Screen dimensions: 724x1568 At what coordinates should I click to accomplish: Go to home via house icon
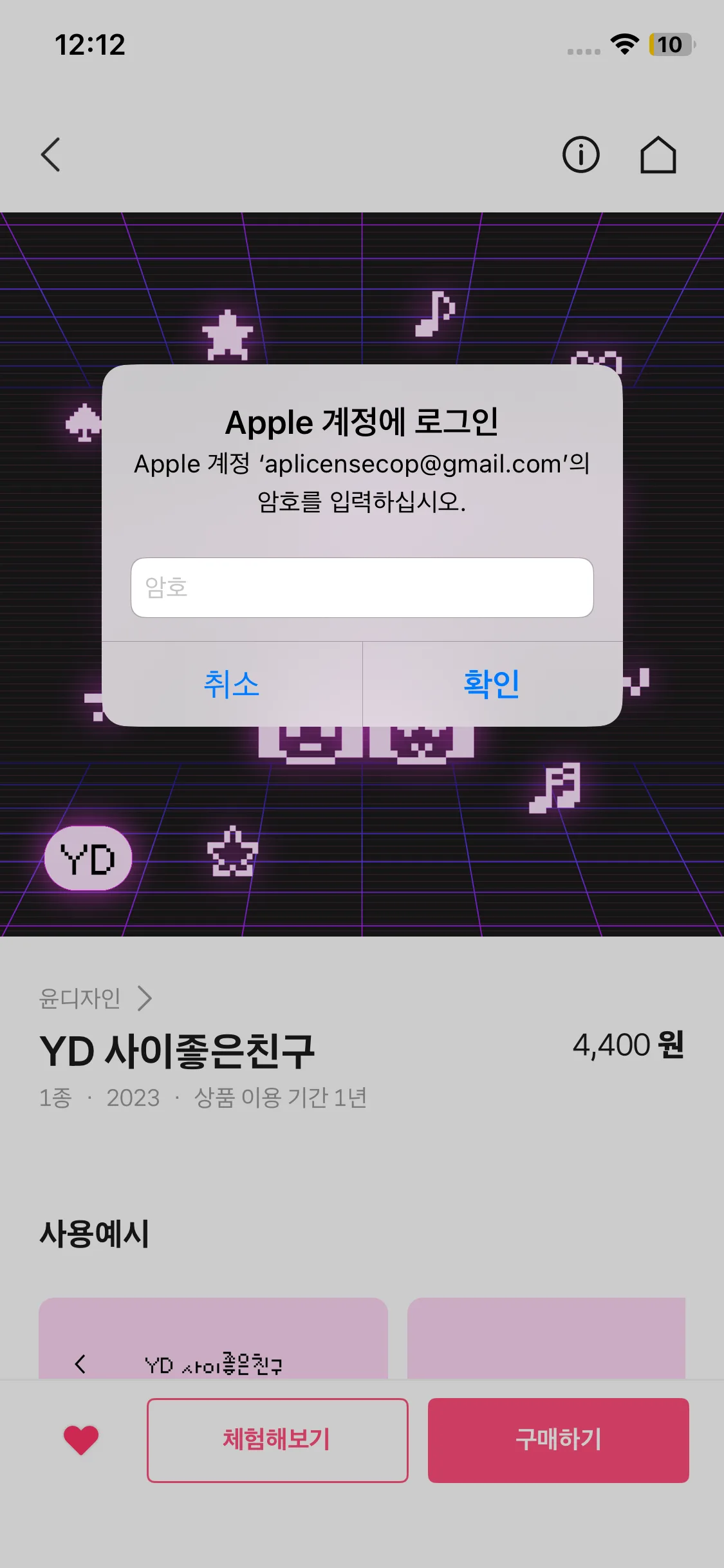(x=658, y=154)
